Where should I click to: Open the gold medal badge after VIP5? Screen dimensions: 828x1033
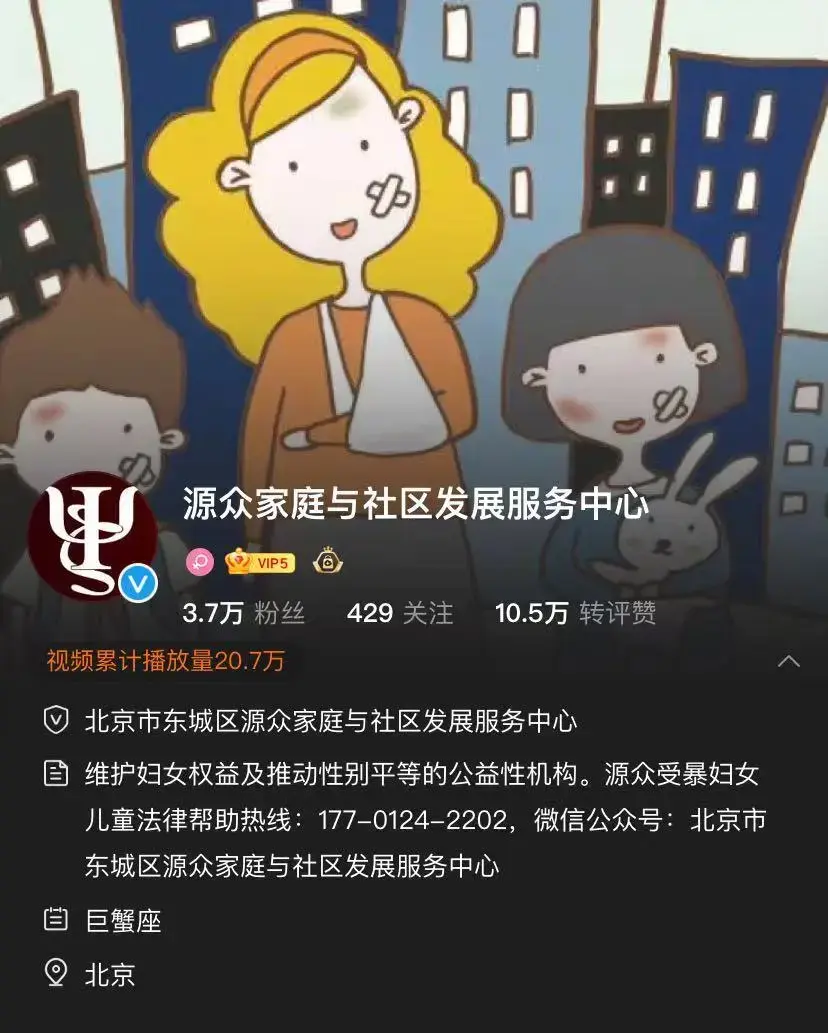(328, 562)
